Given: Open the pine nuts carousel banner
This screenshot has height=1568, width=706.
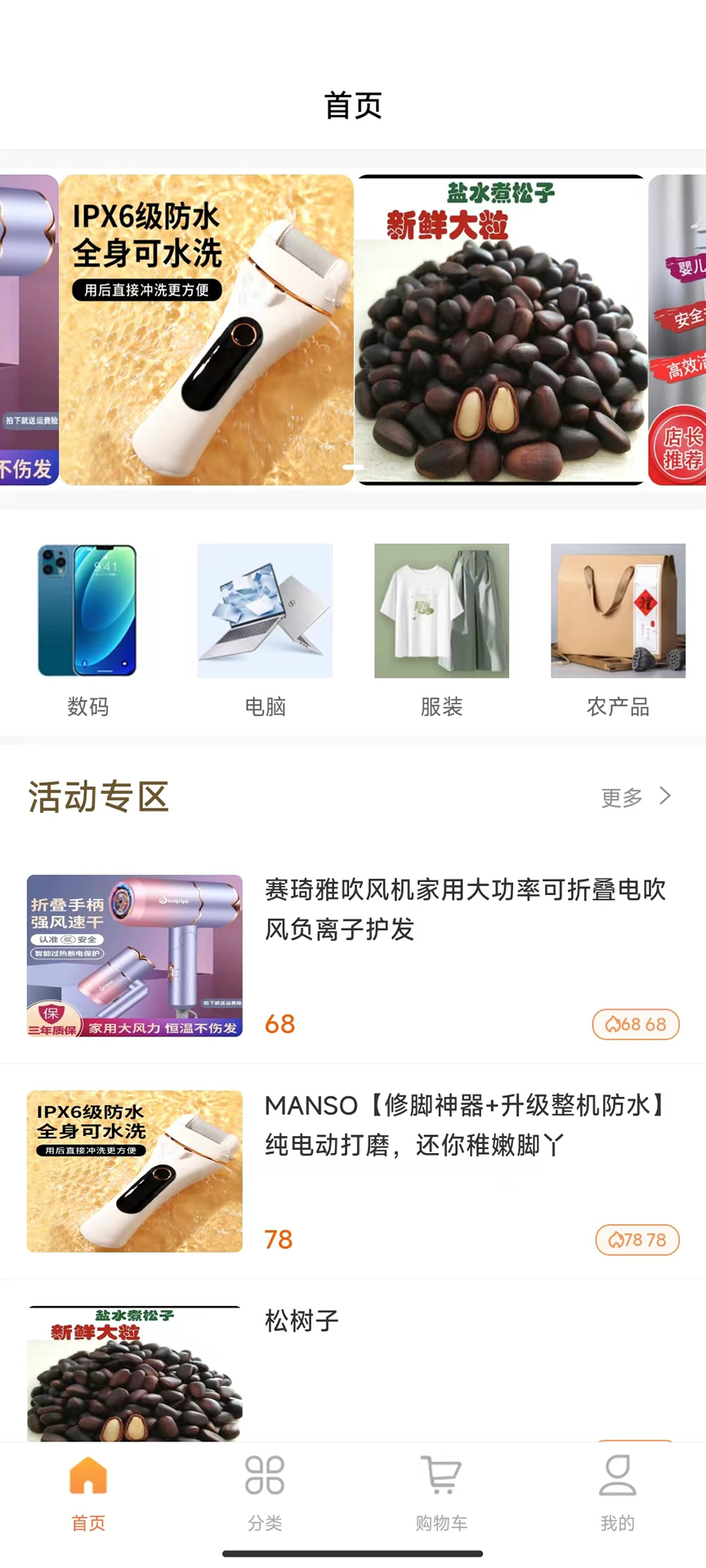Looking at the screenshot, I should point(501,330).
